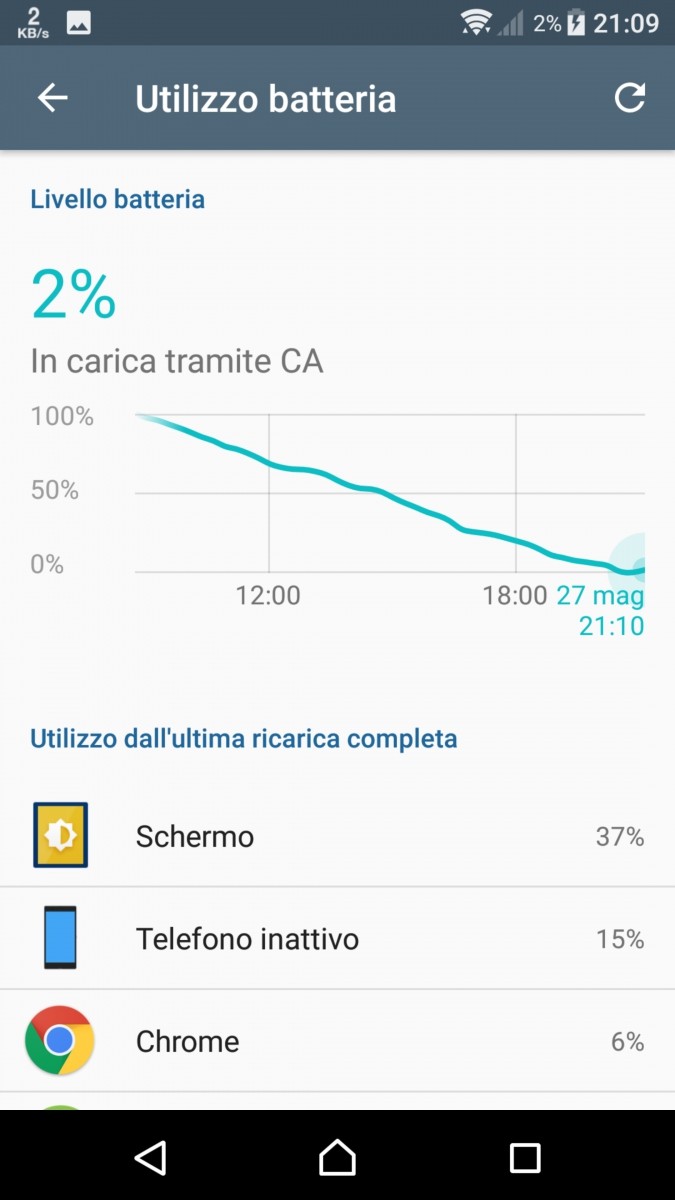
Task: Tap the system home button
Action: [x=337, y=1157]
